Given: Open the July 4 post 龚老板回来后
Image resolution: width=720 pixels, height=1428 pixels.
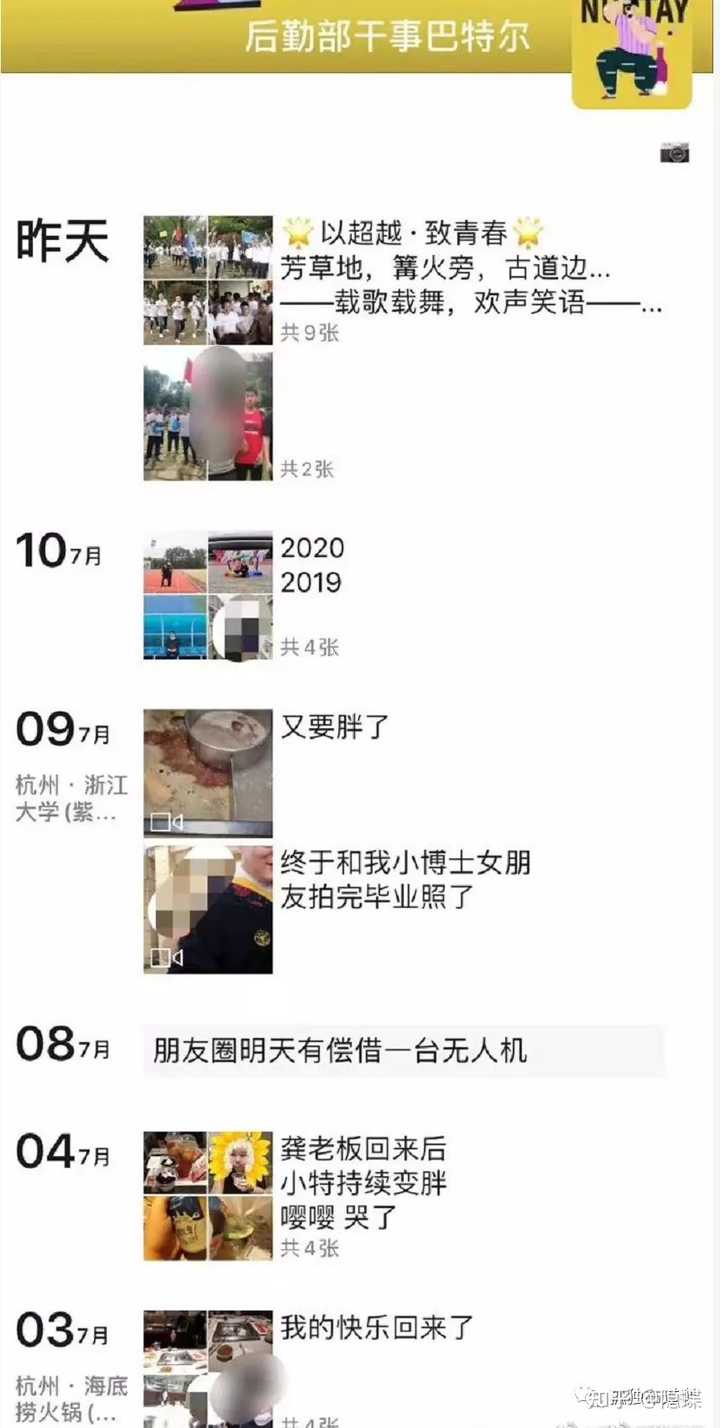Looking at the screenshot, I should pyautogui.click(x=208, y=1196).
